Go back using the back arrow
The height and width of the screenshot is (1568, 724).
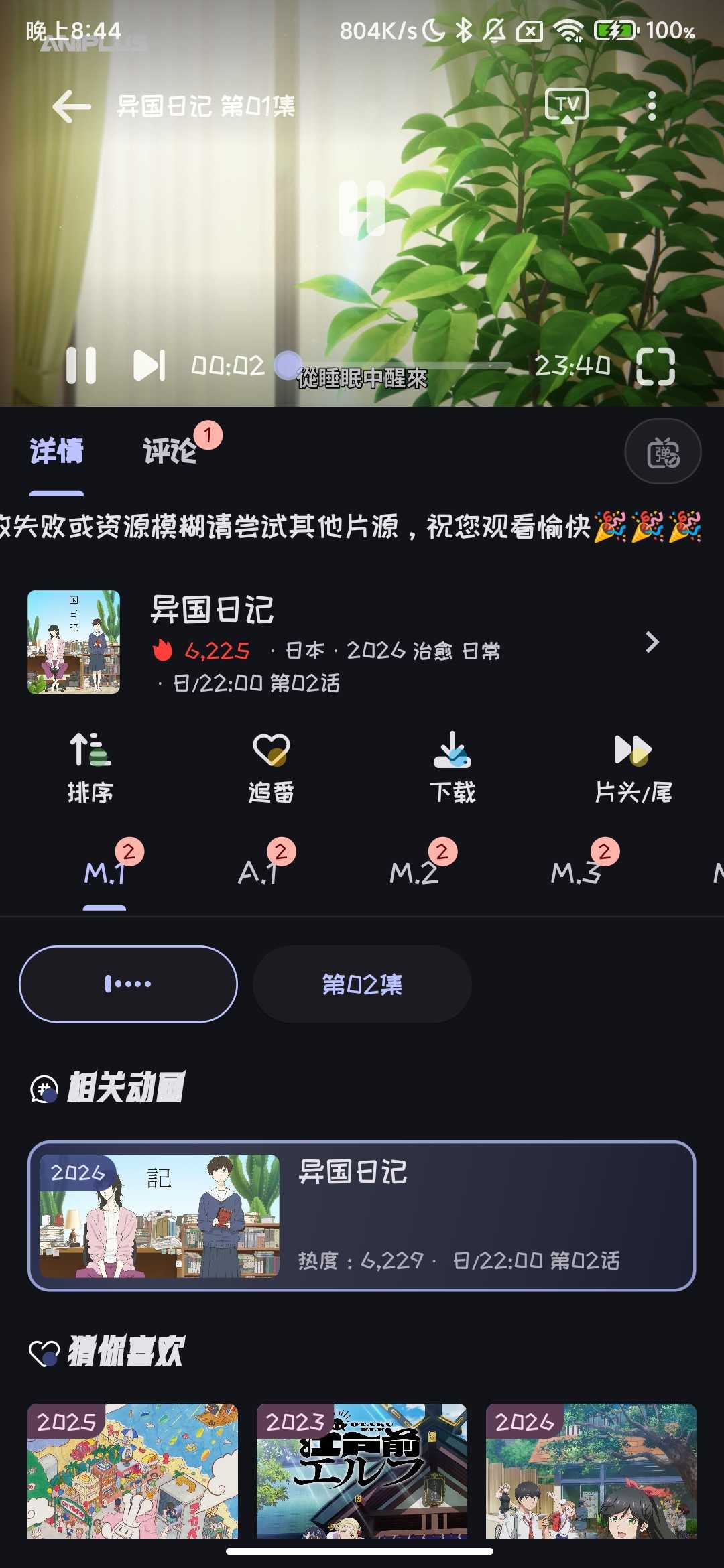(69, 106)
